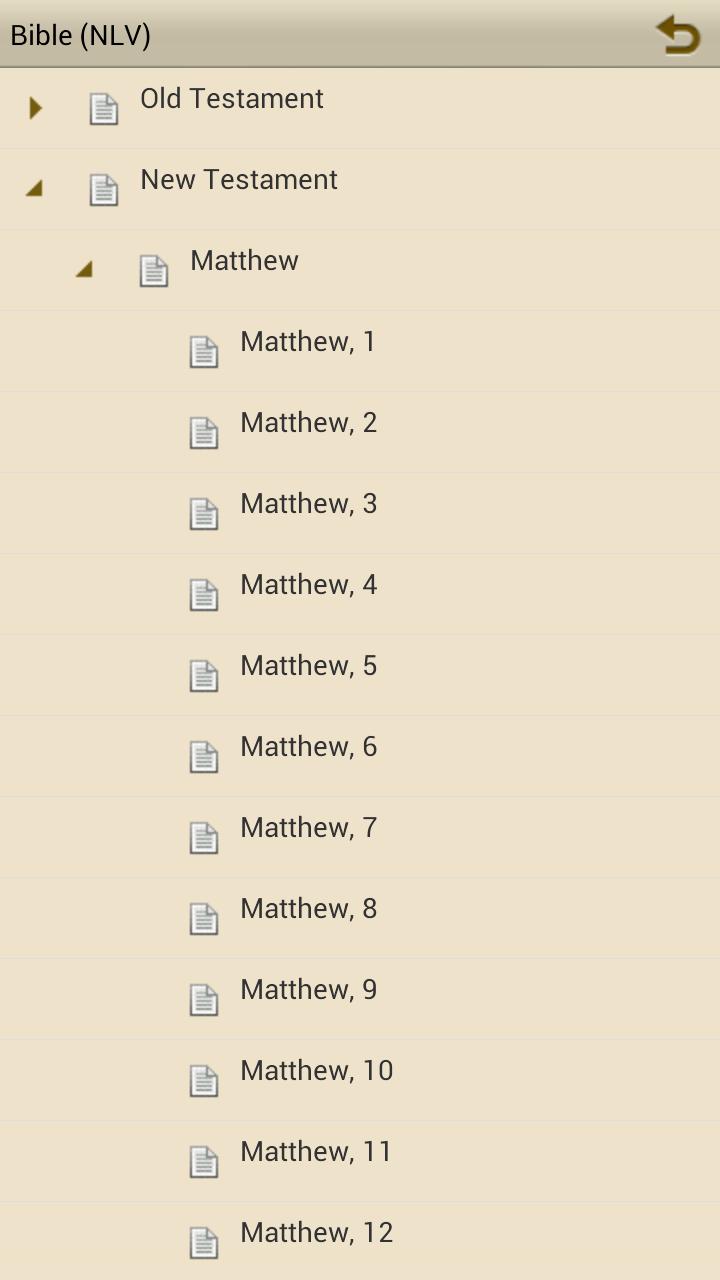Viewport: 720px width, 1280px height.
Task: Click the document icon beside Matthew
Action: click(154, 270)
